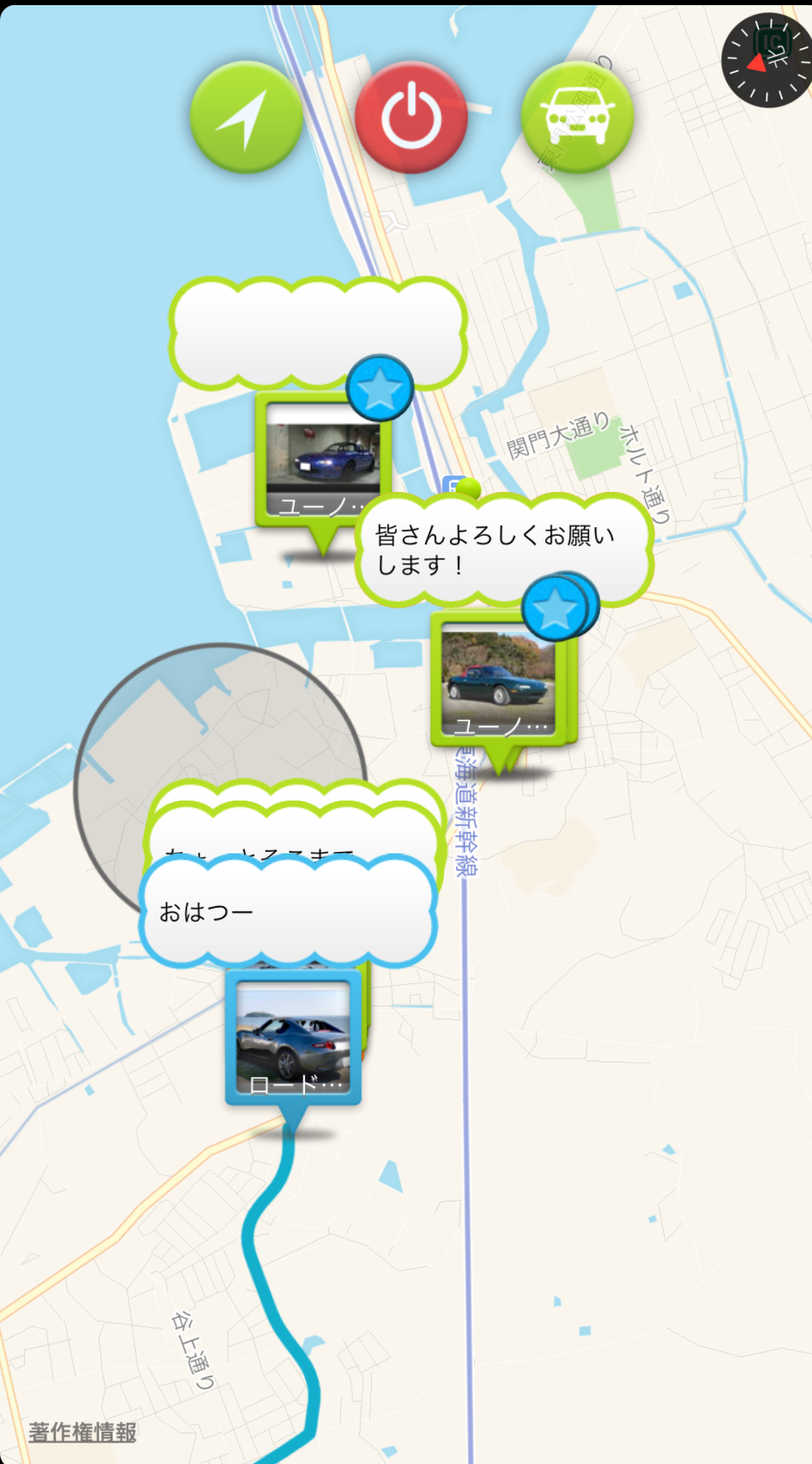The width and height of the screenshot is (812, 1464).
Task: Open the dark green roadster car pin
Action: click(498, 678)
